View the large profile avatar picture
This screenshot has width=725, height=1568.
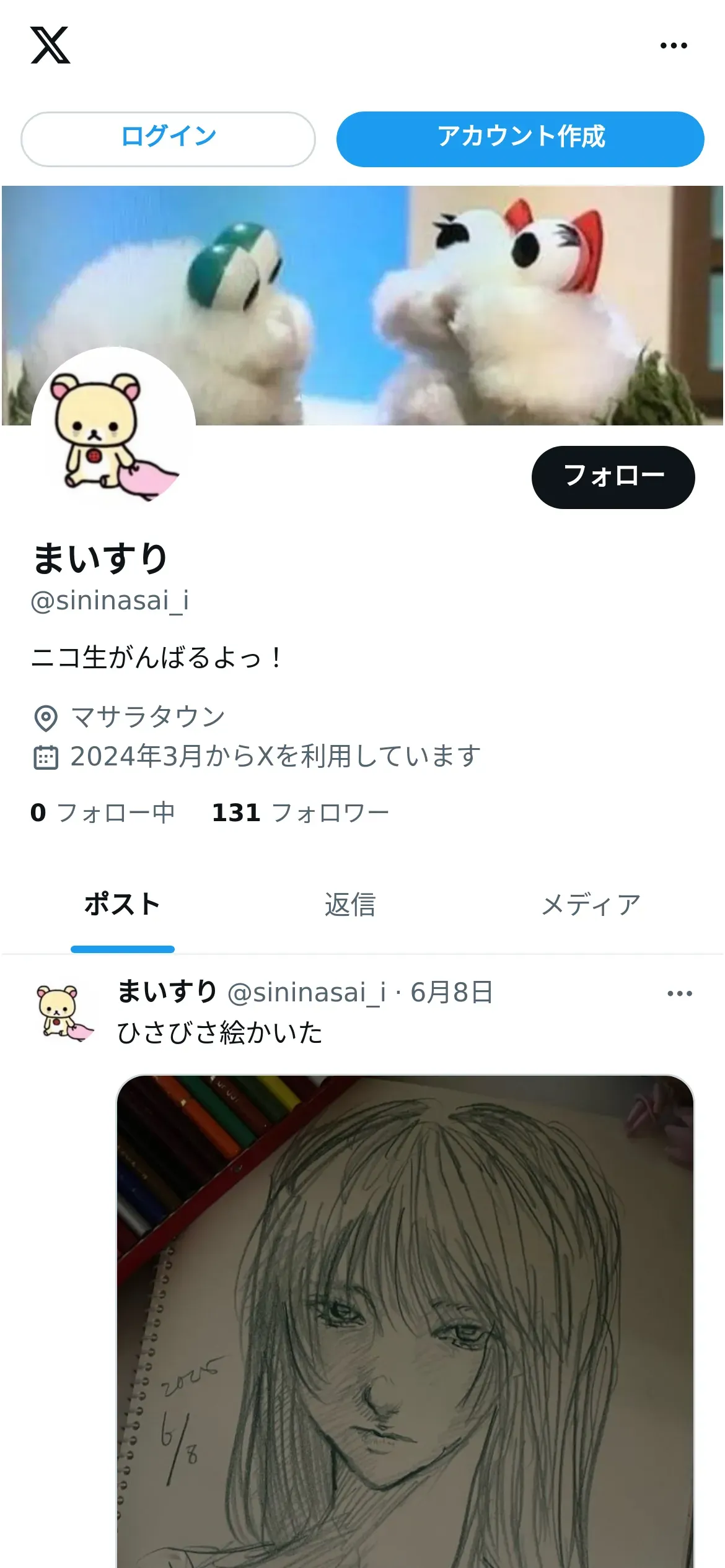point(113,430)
